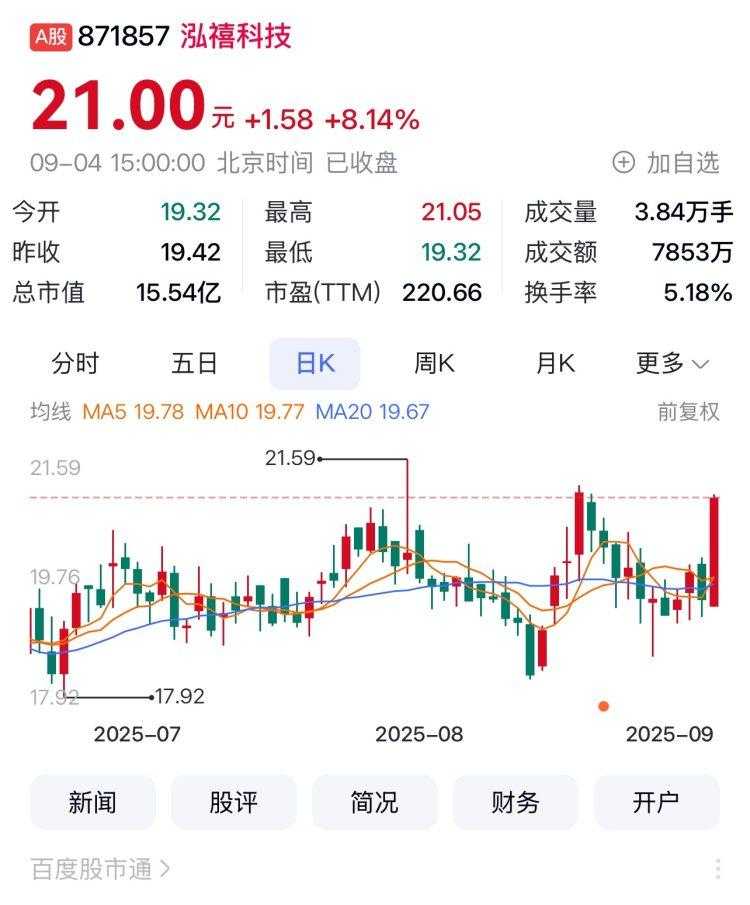Screen dimensions: 750x905
Task: Select the 日K chart tab
Action: point(314,364)
